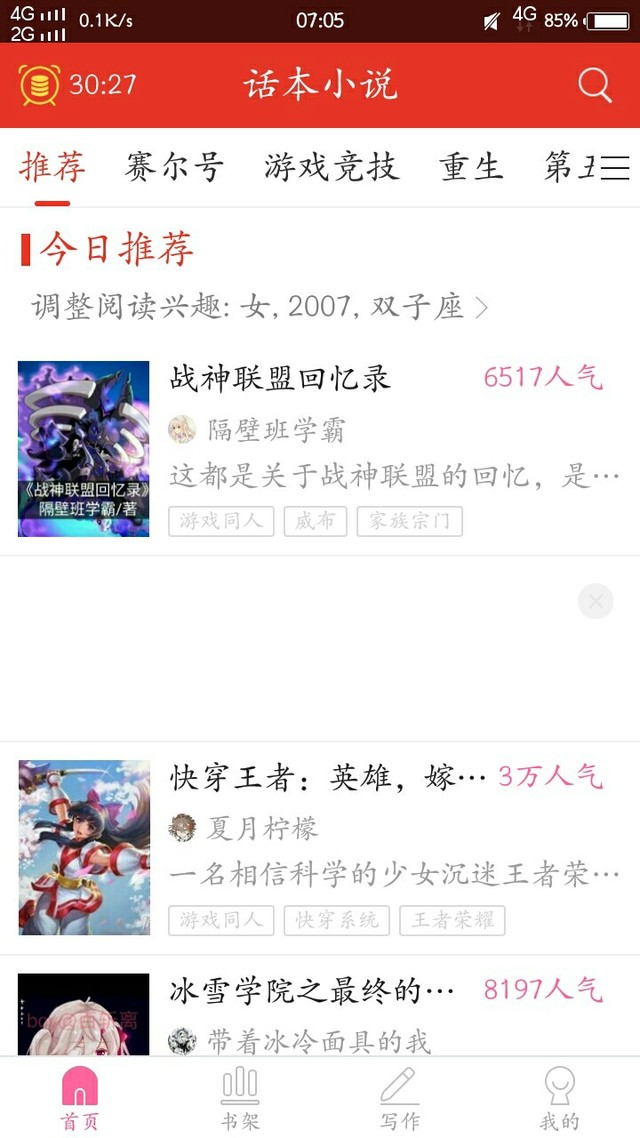Open the search magnifier icon

click(x=594, y=86)
